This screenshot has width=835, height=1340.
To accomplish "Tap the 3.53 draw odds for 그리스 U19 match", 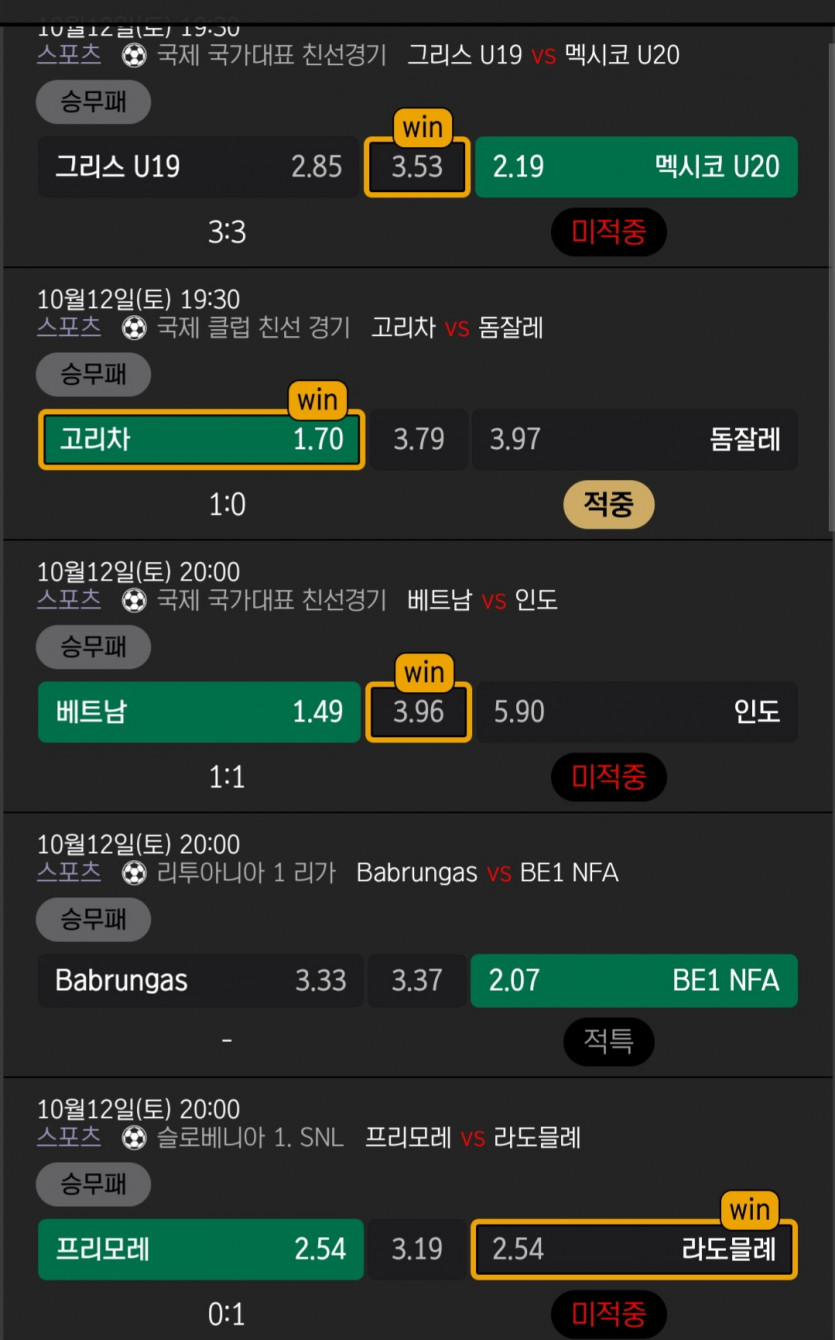I will point(417,166).
